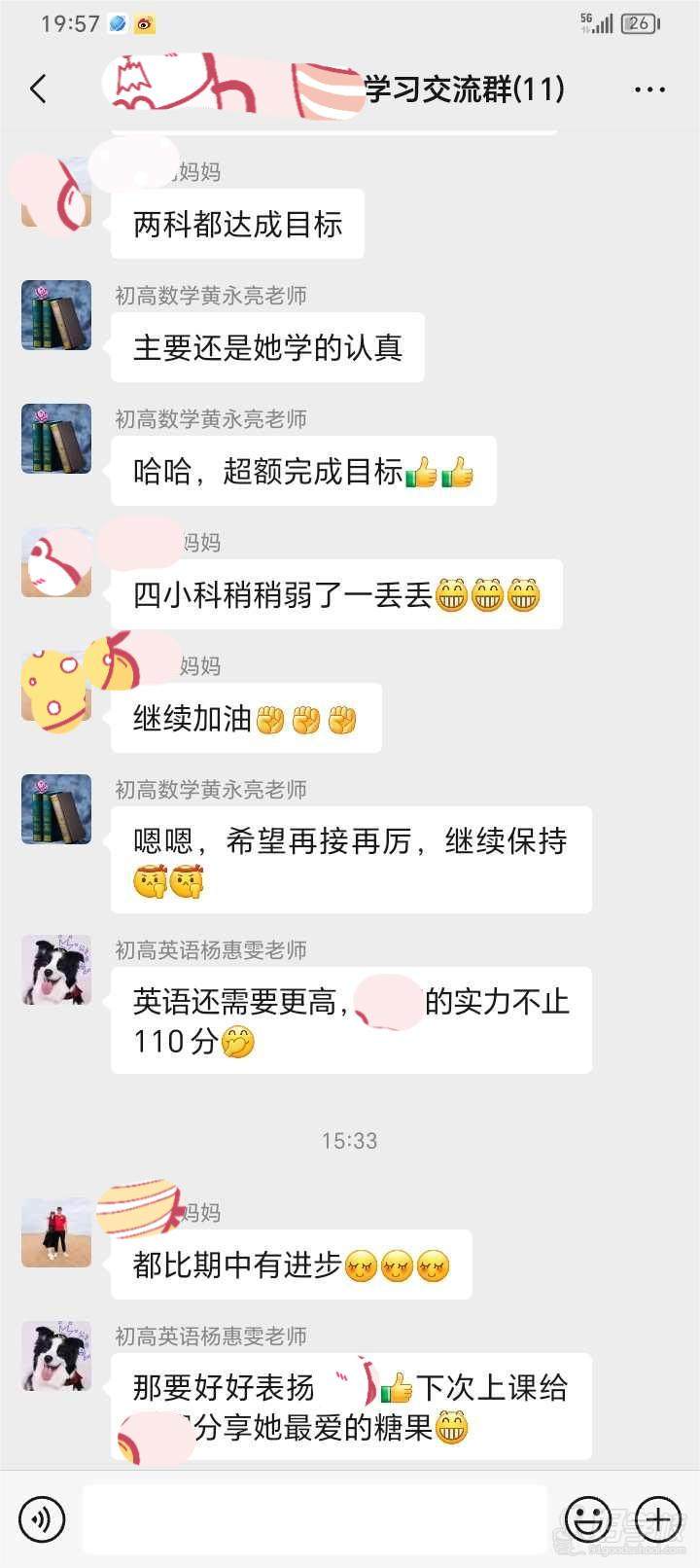Tap the back arrow to exit the chat
The image size is (700, 1568).
[x=38, y=88]
